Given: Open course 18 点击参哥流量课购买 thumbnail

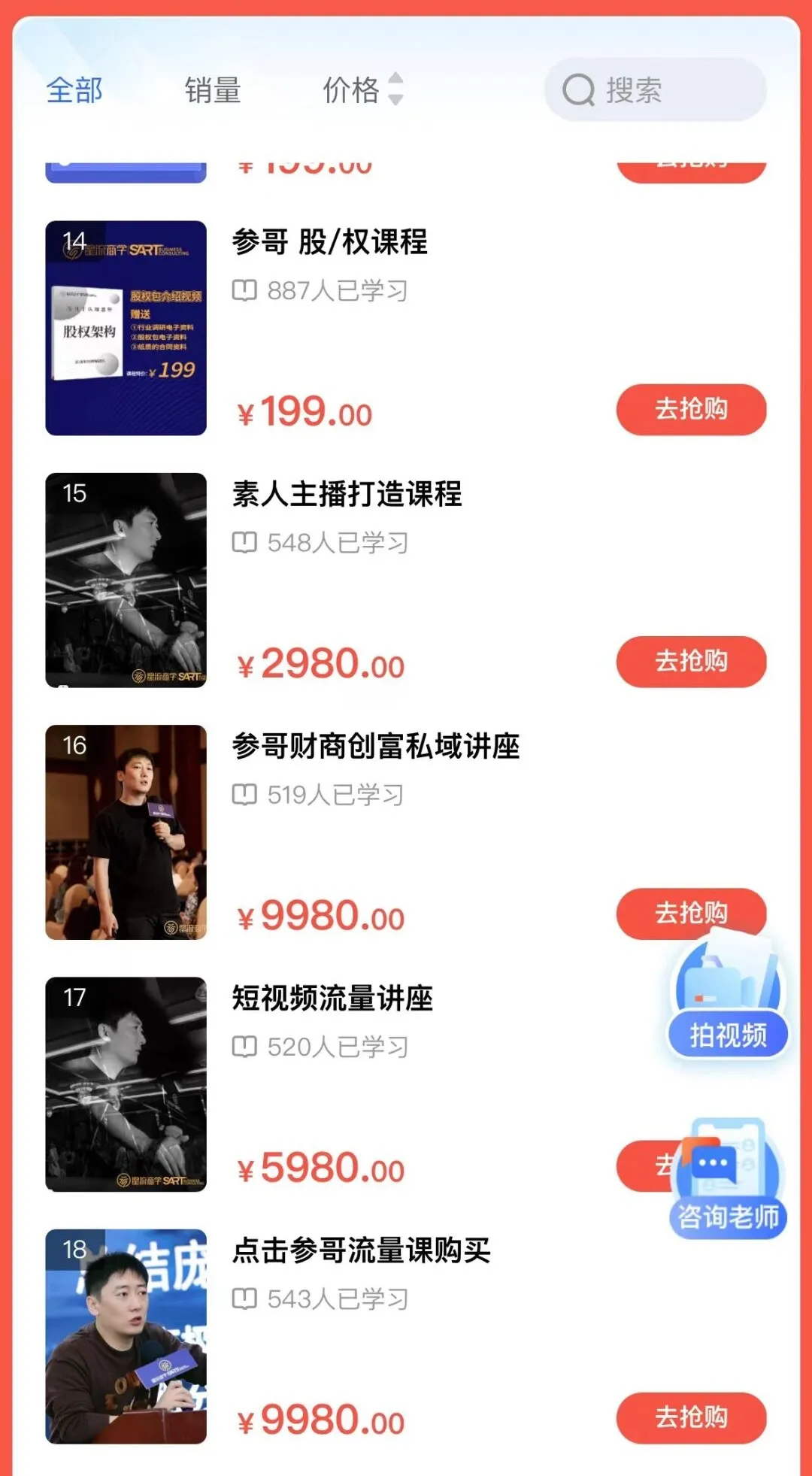Looking at the screenshot, I should 126,1335.
